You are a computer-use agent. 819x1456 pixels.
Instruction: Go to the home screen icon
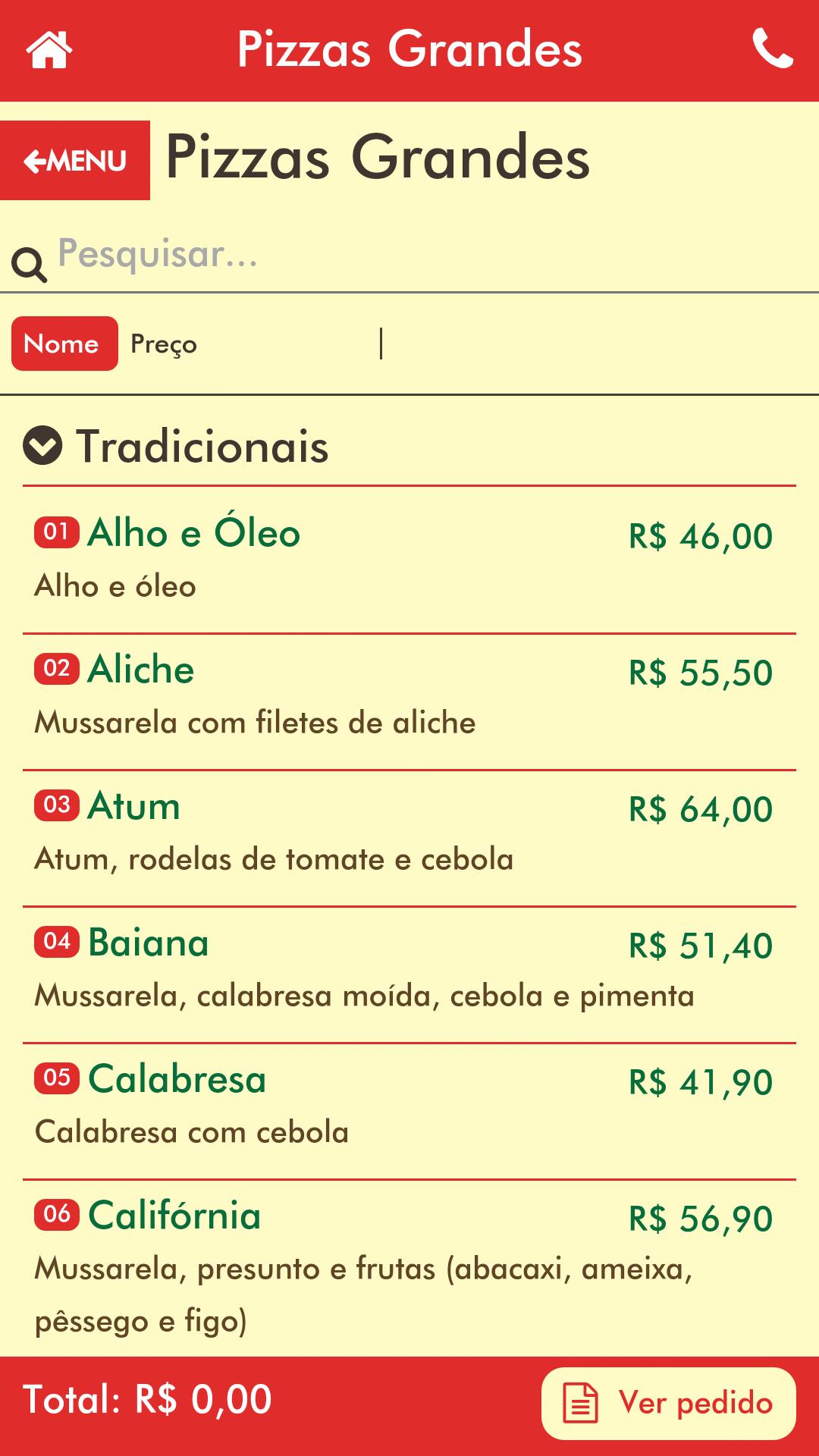(49, 50)
